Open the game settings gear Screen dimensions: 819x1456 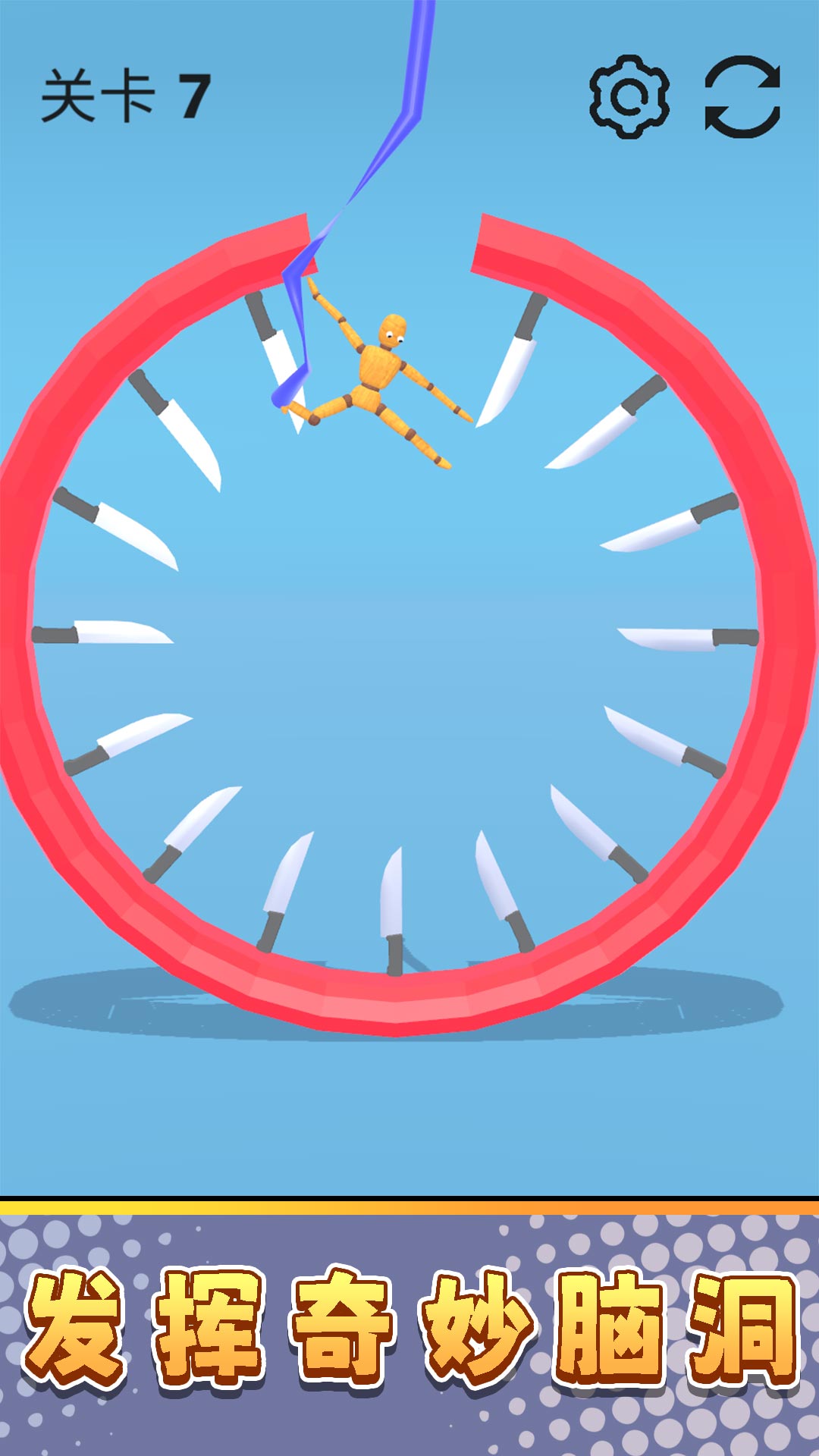click(x=629, y=96)
